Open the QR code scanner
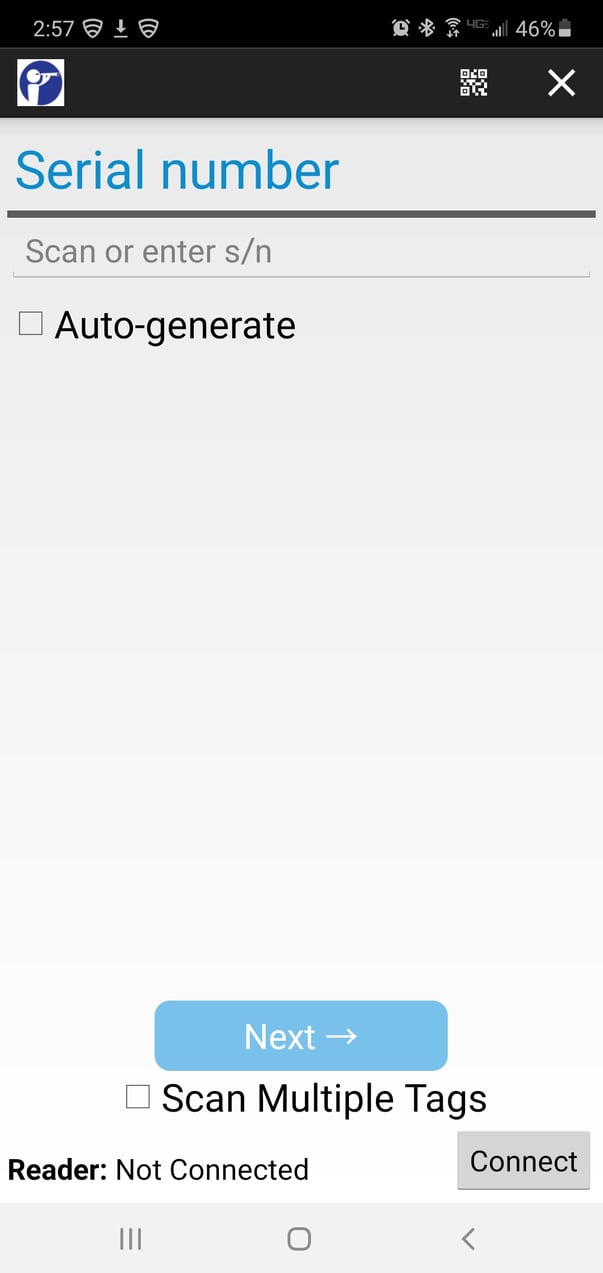Screen dimensions: 603x1273 [x=473, y=83]
